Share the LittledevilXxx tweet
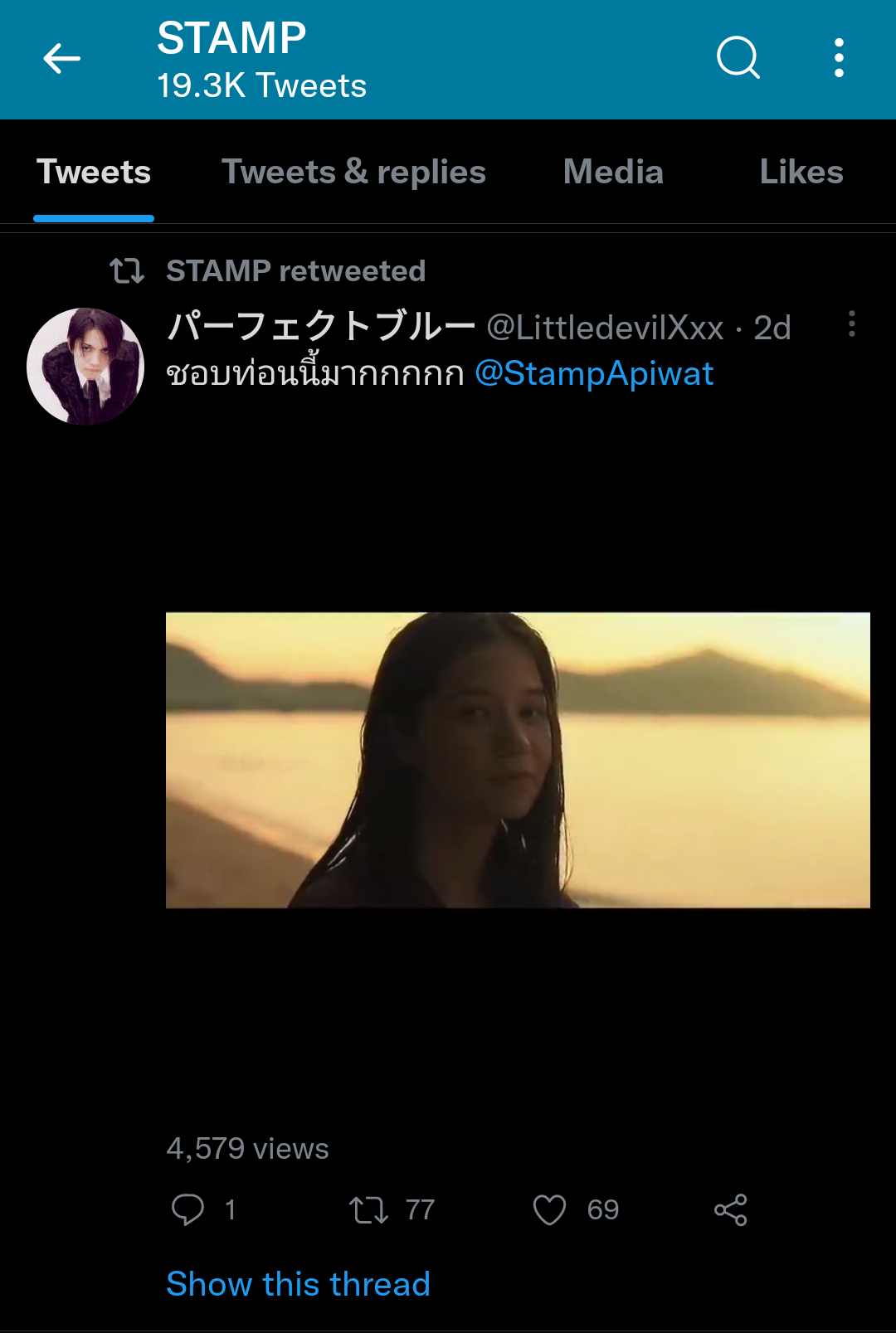This screenshot has height=1333, width=896. pos(731,1209)
